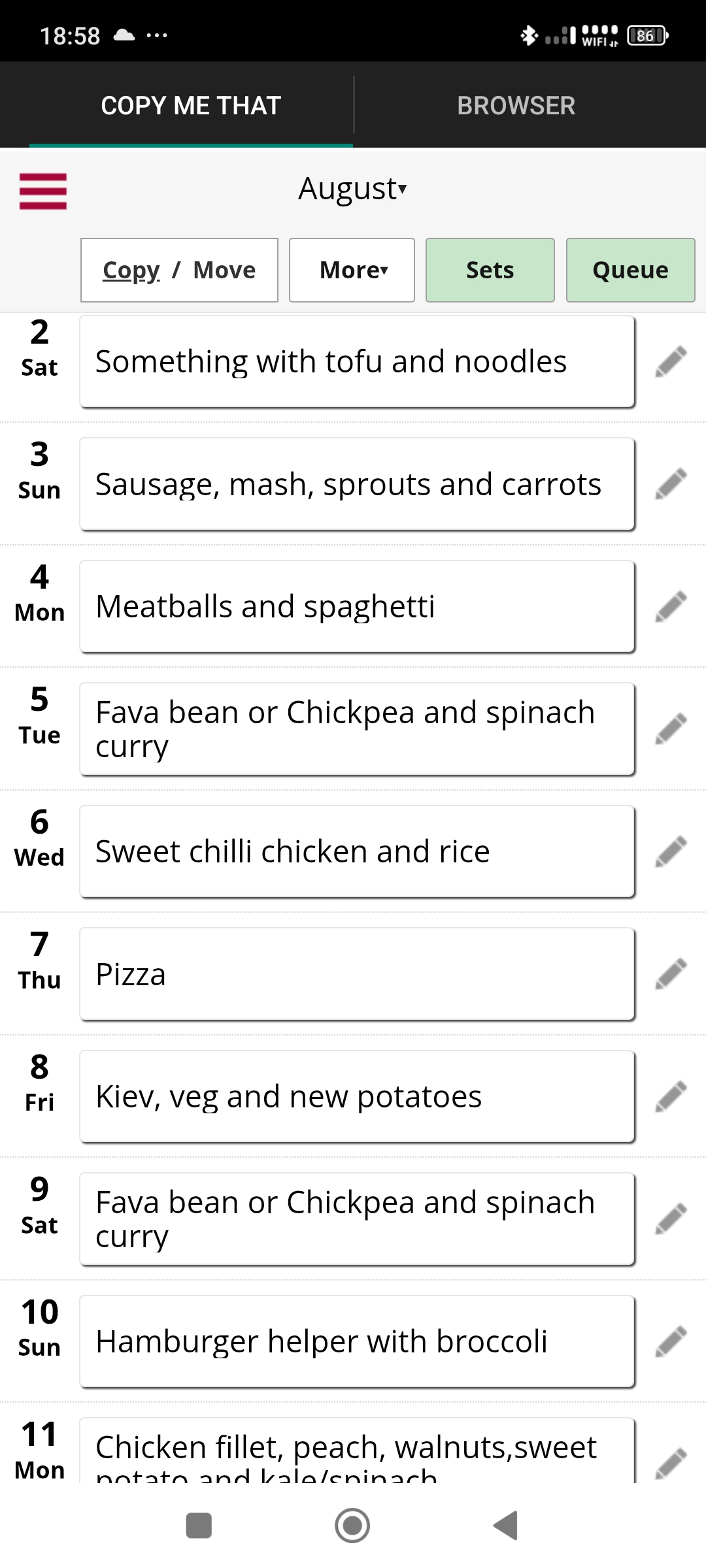Edit Saturday 2 tofu and noodles entry
Image resolution: width=706 pixels, height=1568 pixels.
coord(671,362)
